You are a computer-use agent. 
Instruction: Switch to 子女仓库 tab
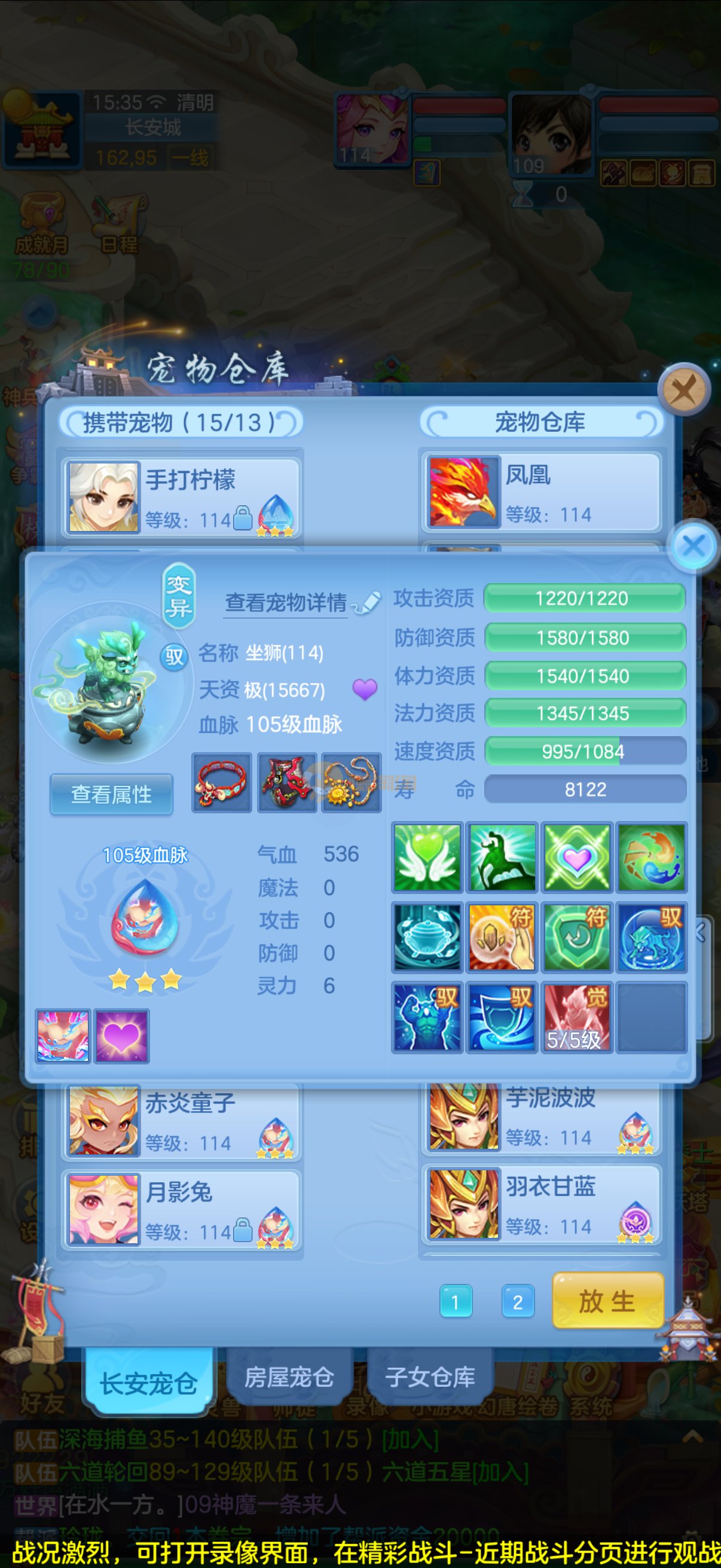click(x=430, y=1376)
